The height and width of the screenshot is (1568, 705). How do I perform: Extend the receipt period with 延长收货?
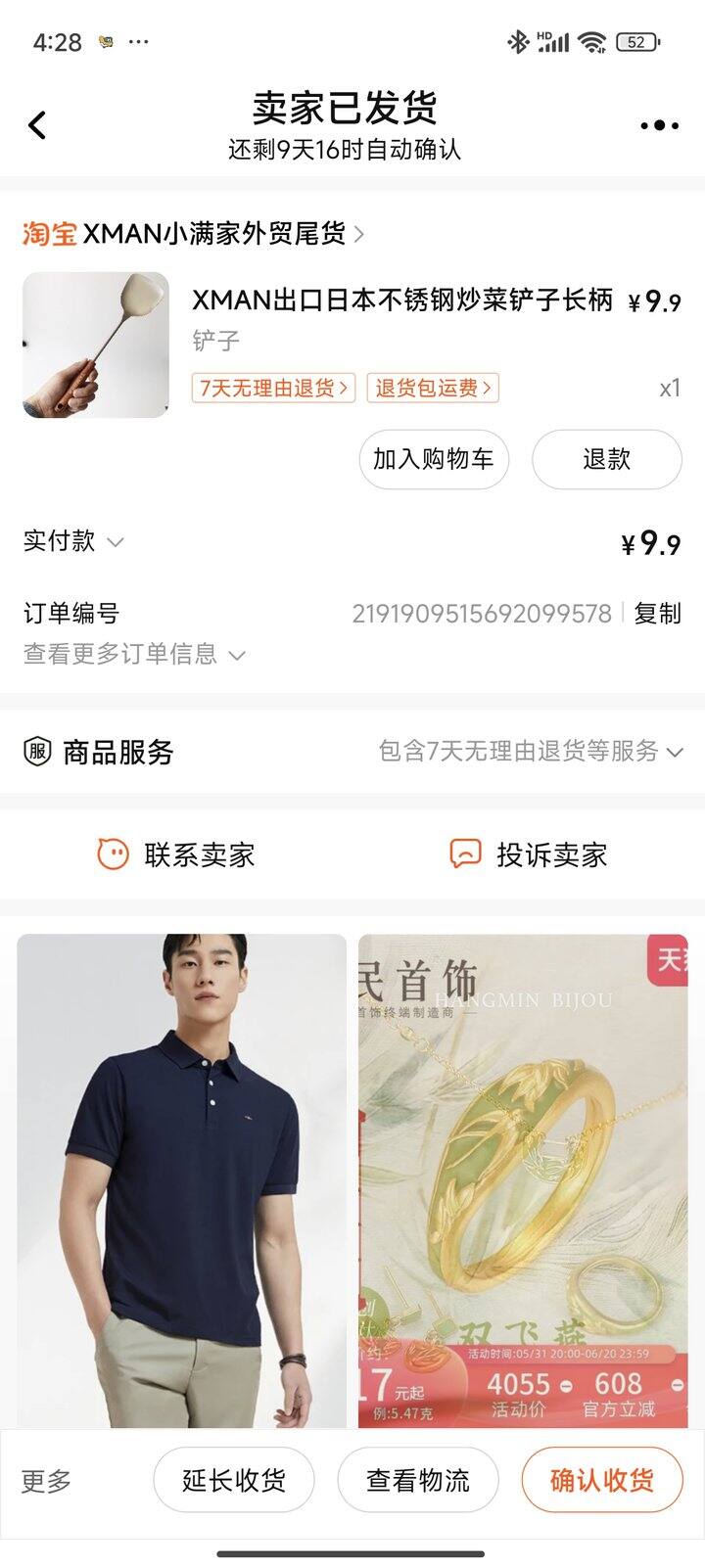[x=233, y=1480]
